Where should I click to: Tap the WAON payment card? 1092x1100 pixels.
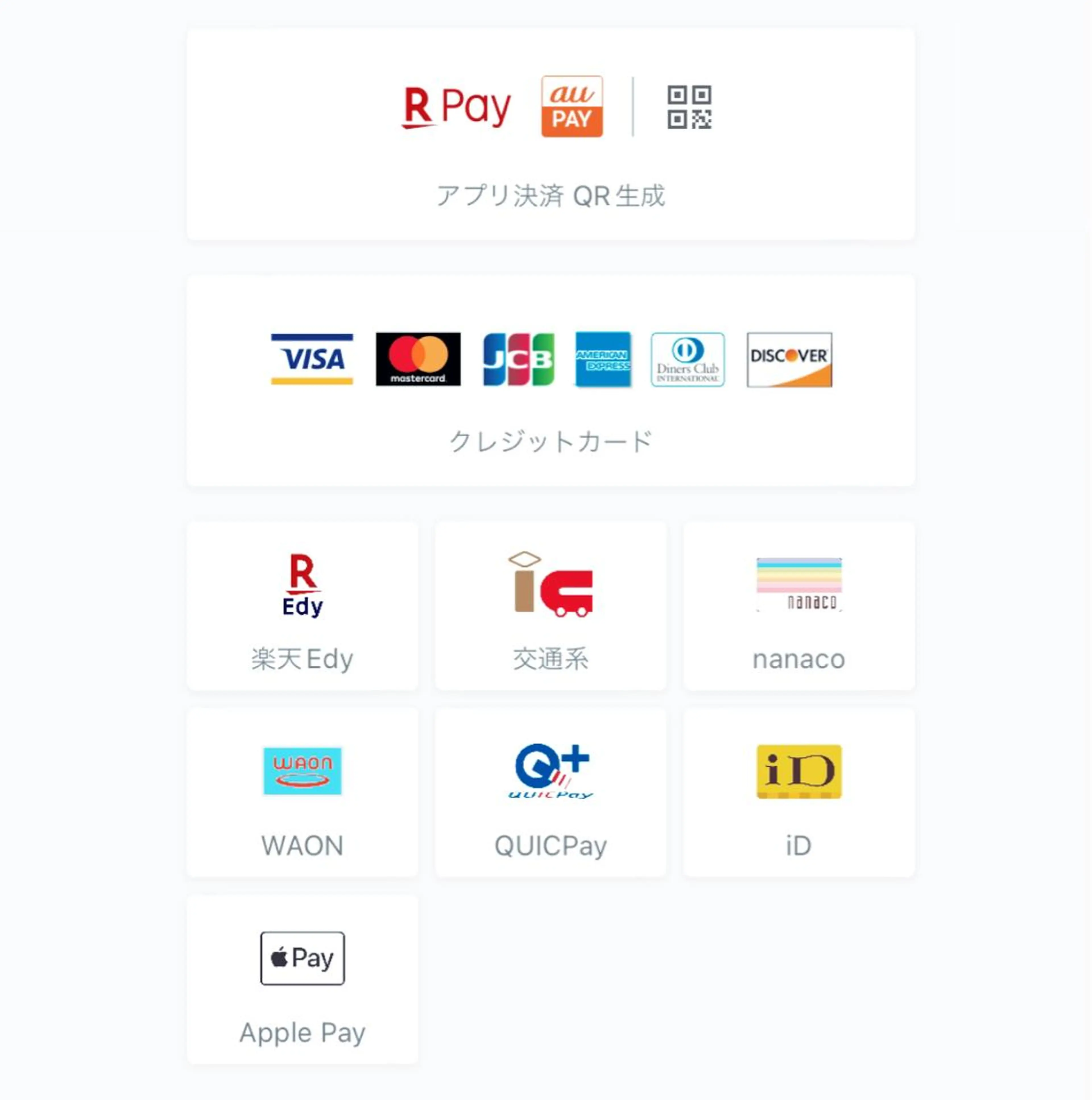pyautogui.click(x=302, y=792)
